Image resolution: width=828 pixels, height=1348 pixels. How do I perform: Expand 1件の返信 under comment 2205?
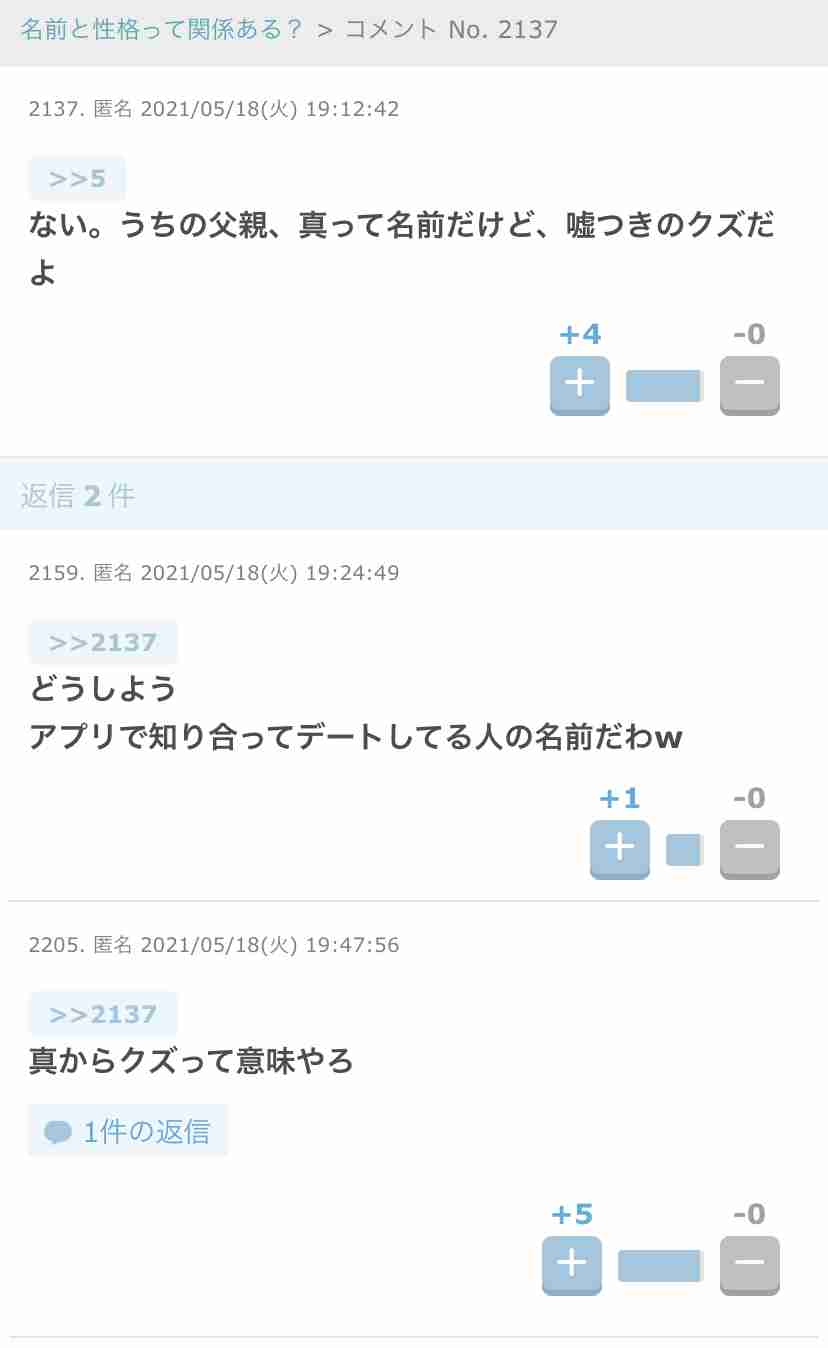(x=128, y=1131)
